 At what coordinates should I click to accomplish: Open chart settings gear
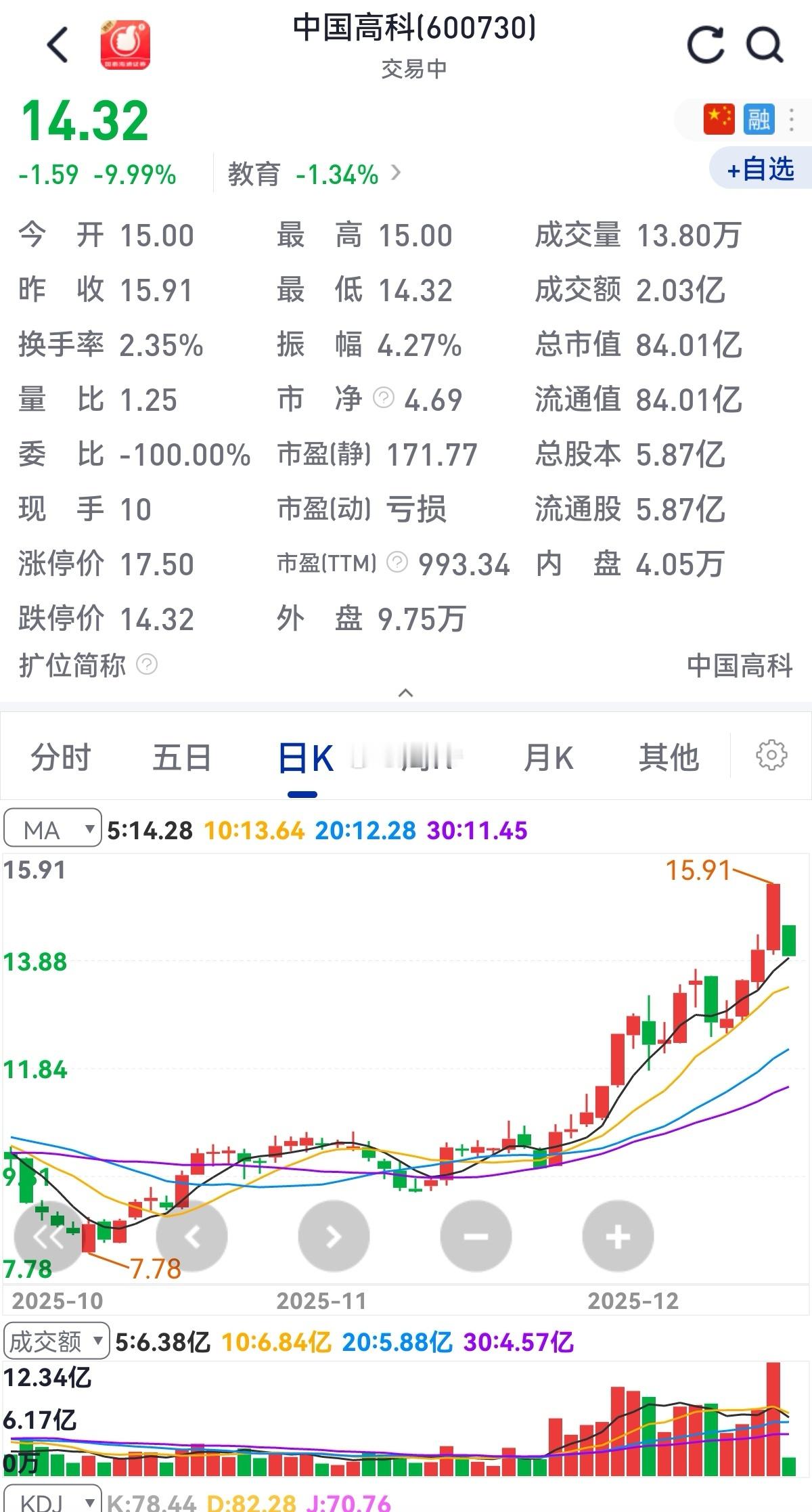(x=771, y=755)
